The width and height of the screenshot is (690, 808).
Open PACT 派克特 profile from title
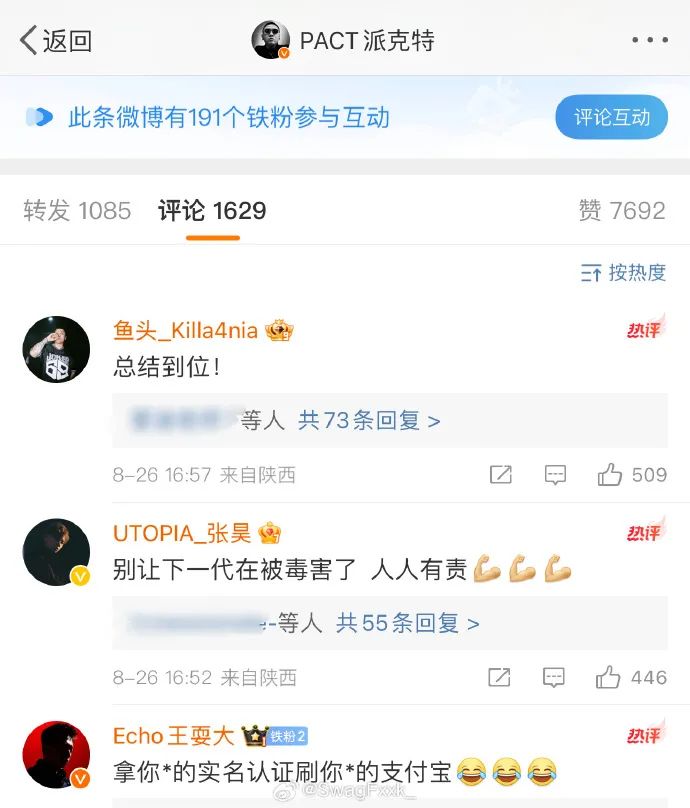[345, 40]
